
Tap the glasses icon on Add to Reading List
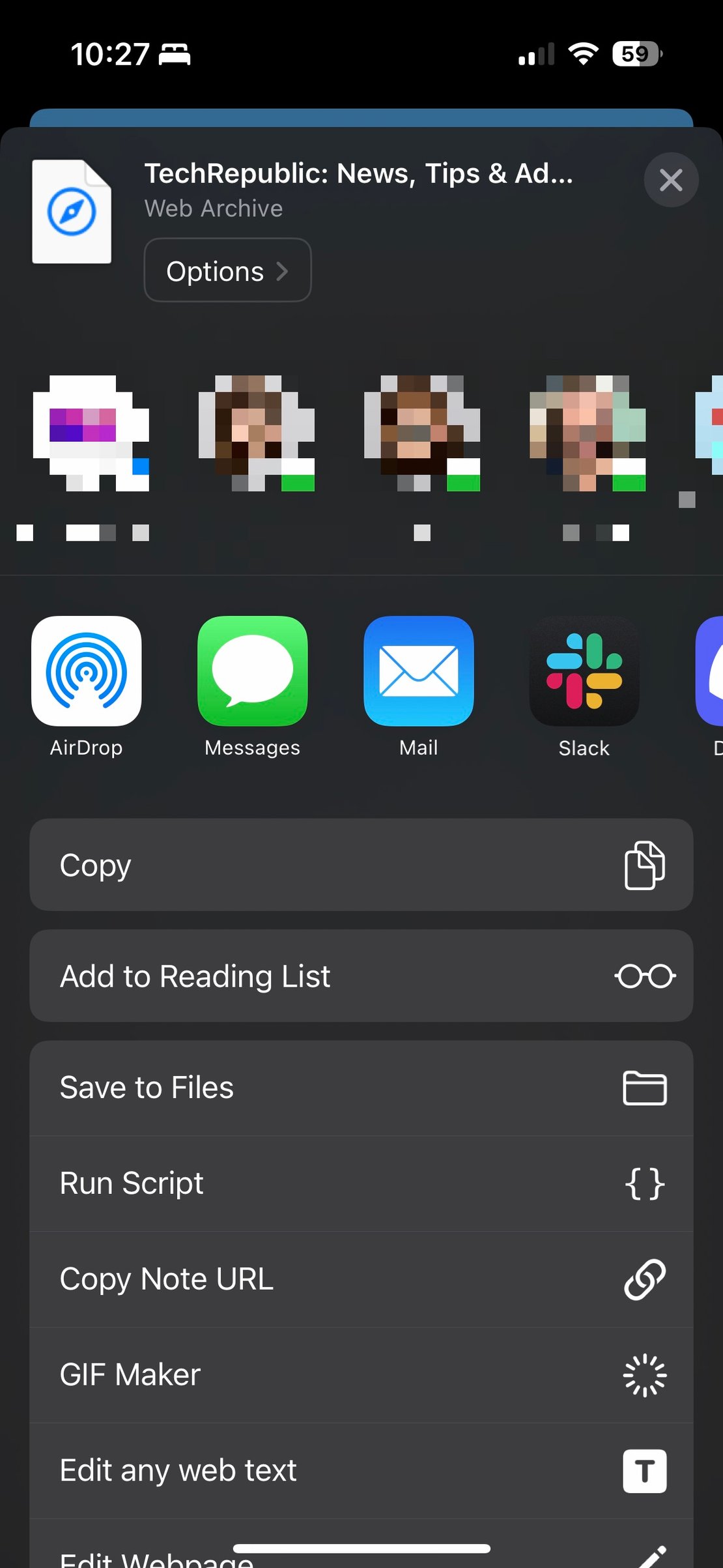644,976
